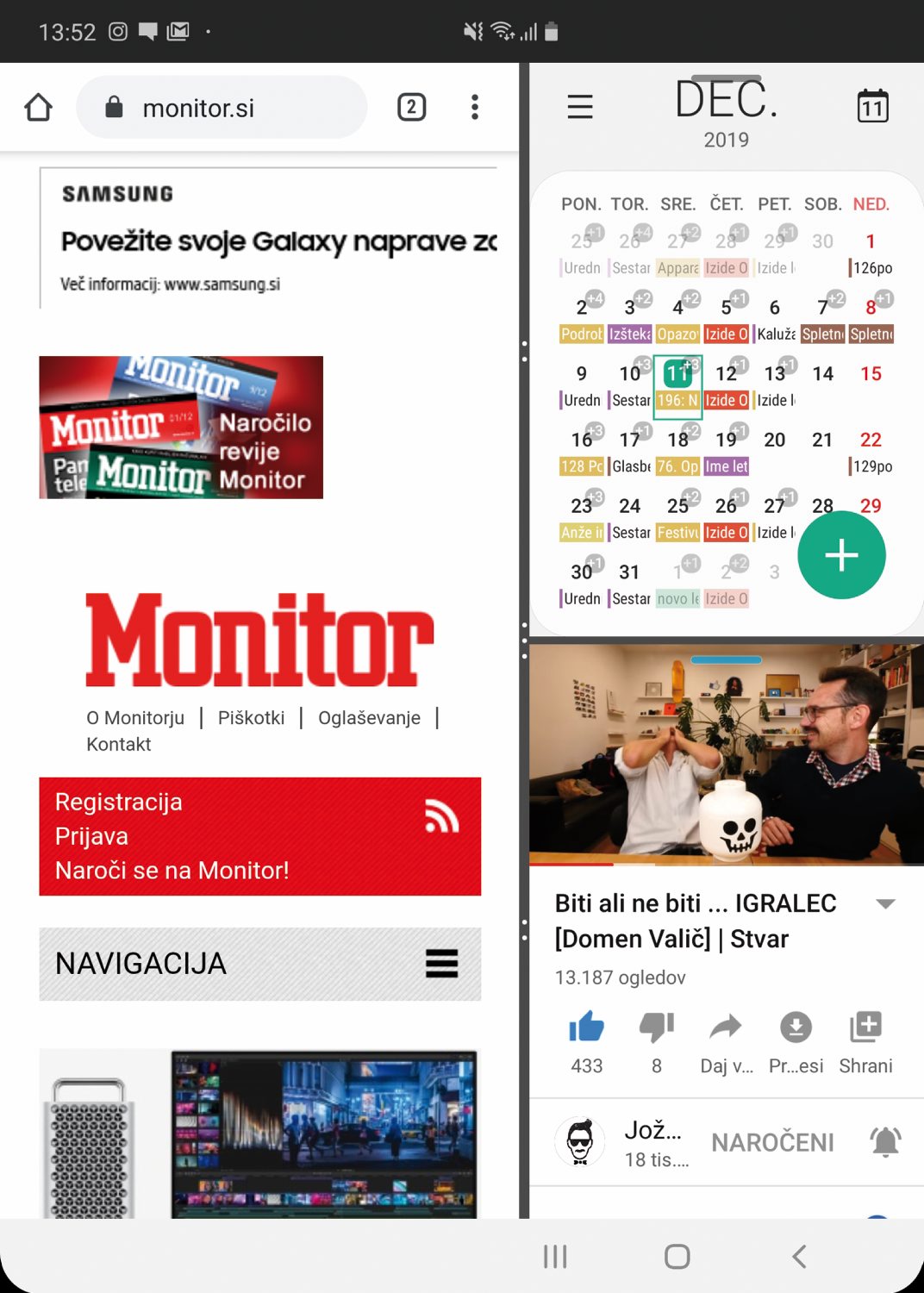Open the O Monitorju link
This screenshot has width=924, height=1293.
tap(135, 718)
